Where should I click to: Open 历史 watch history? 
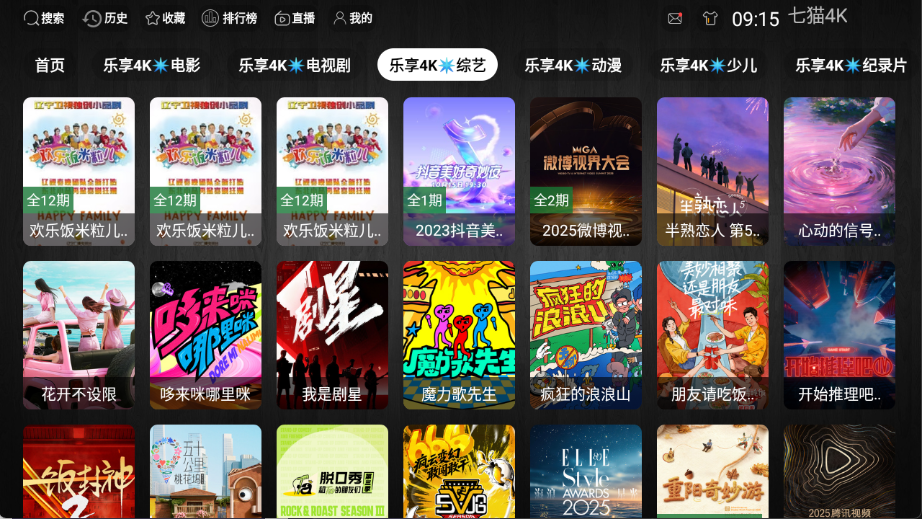(105, 18)
